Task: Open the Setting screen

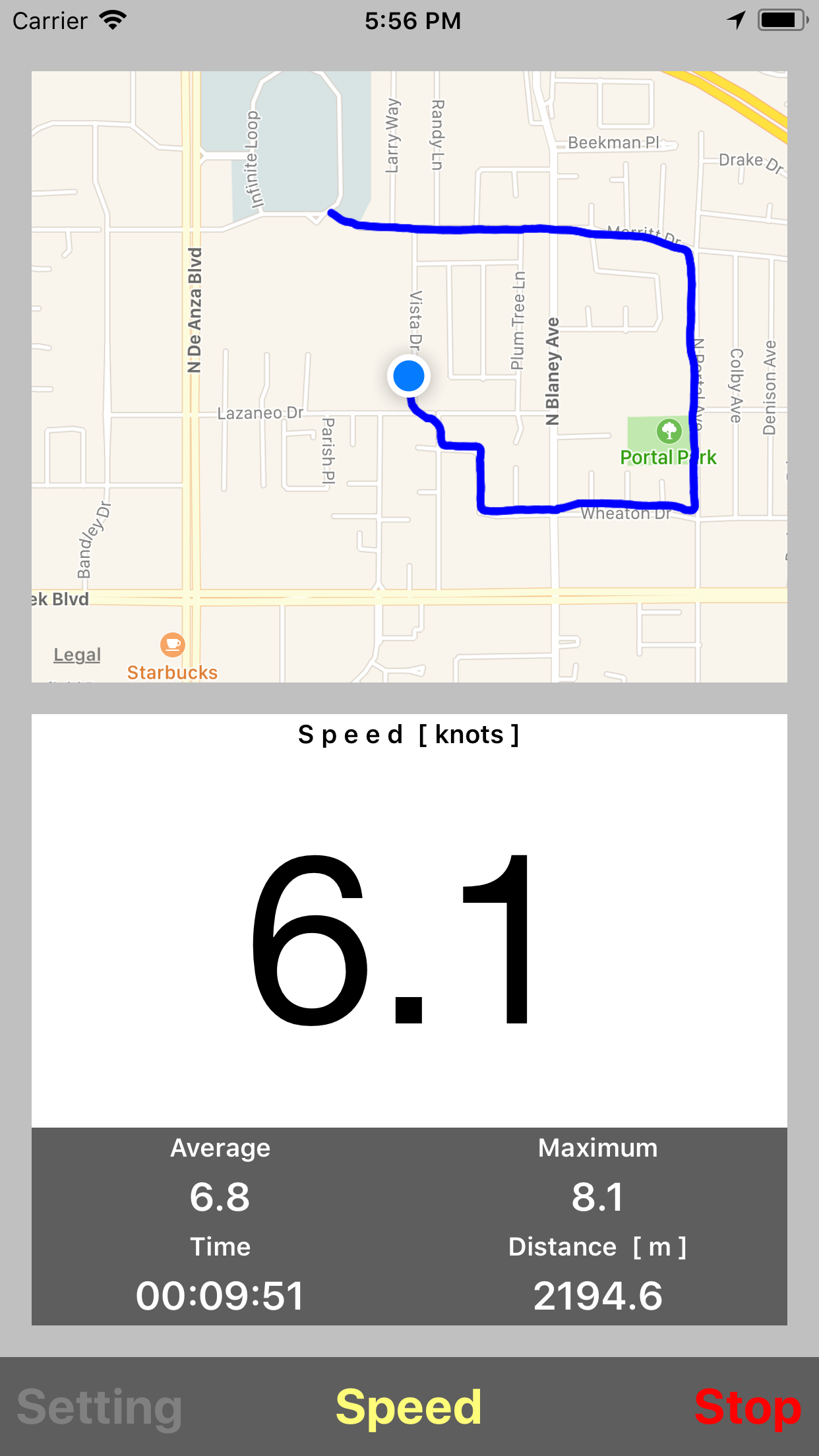Action: [100, 1407]
